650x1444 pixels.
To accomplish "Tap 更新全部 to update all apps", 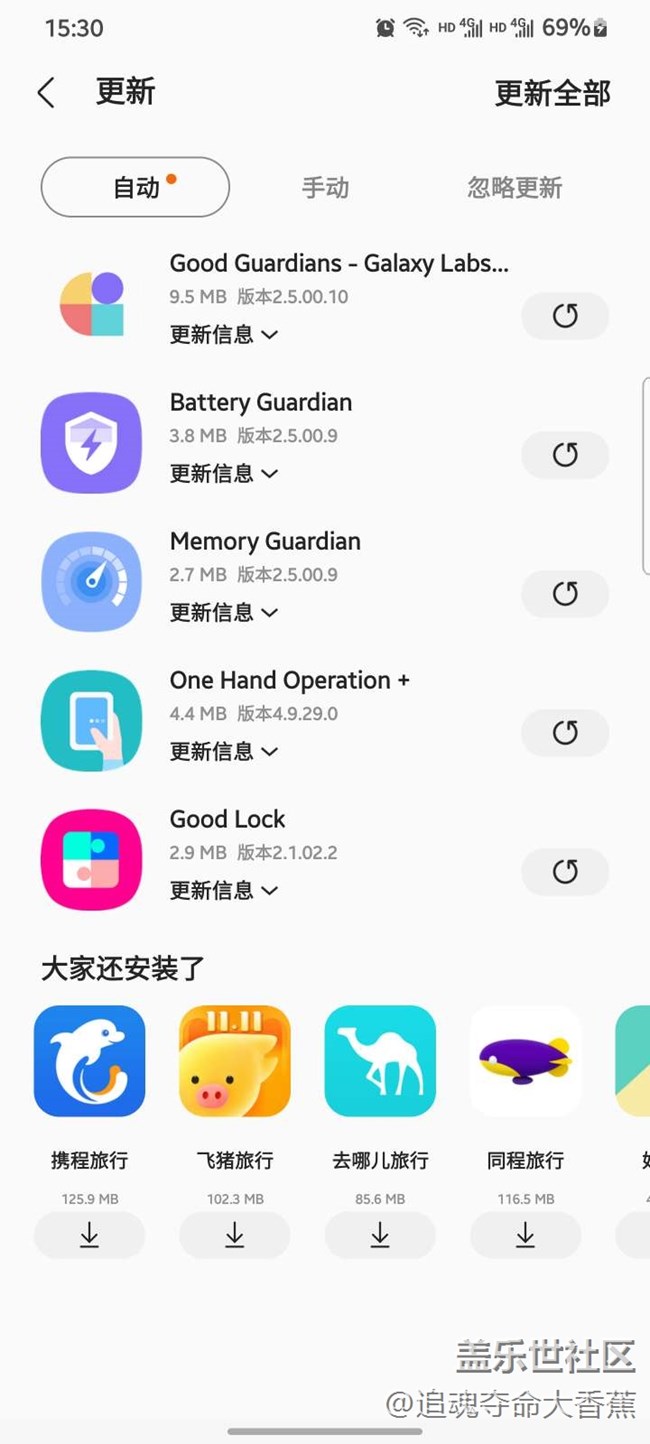I will 552,93.
